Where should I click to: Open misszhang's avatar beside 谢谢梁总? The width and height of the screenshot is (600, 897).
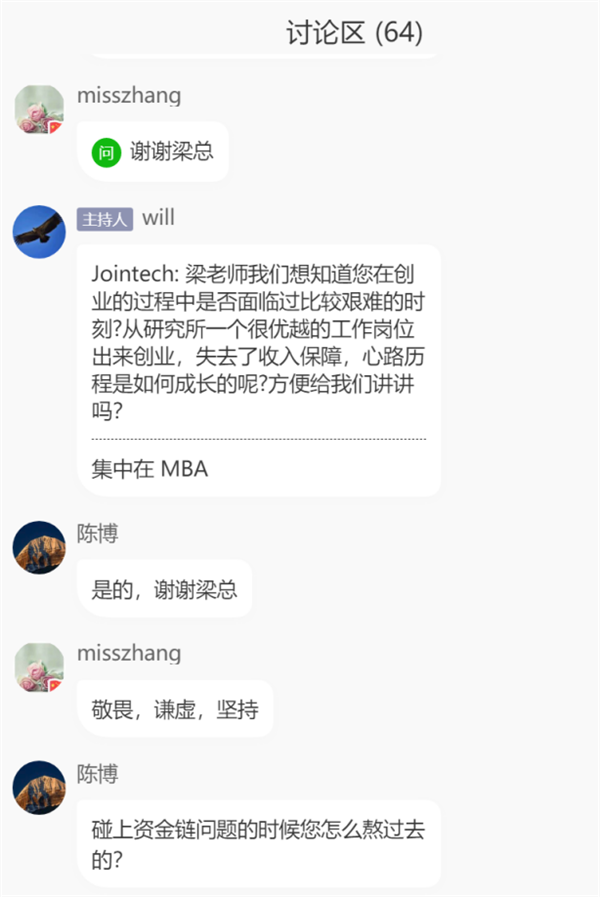39,110
